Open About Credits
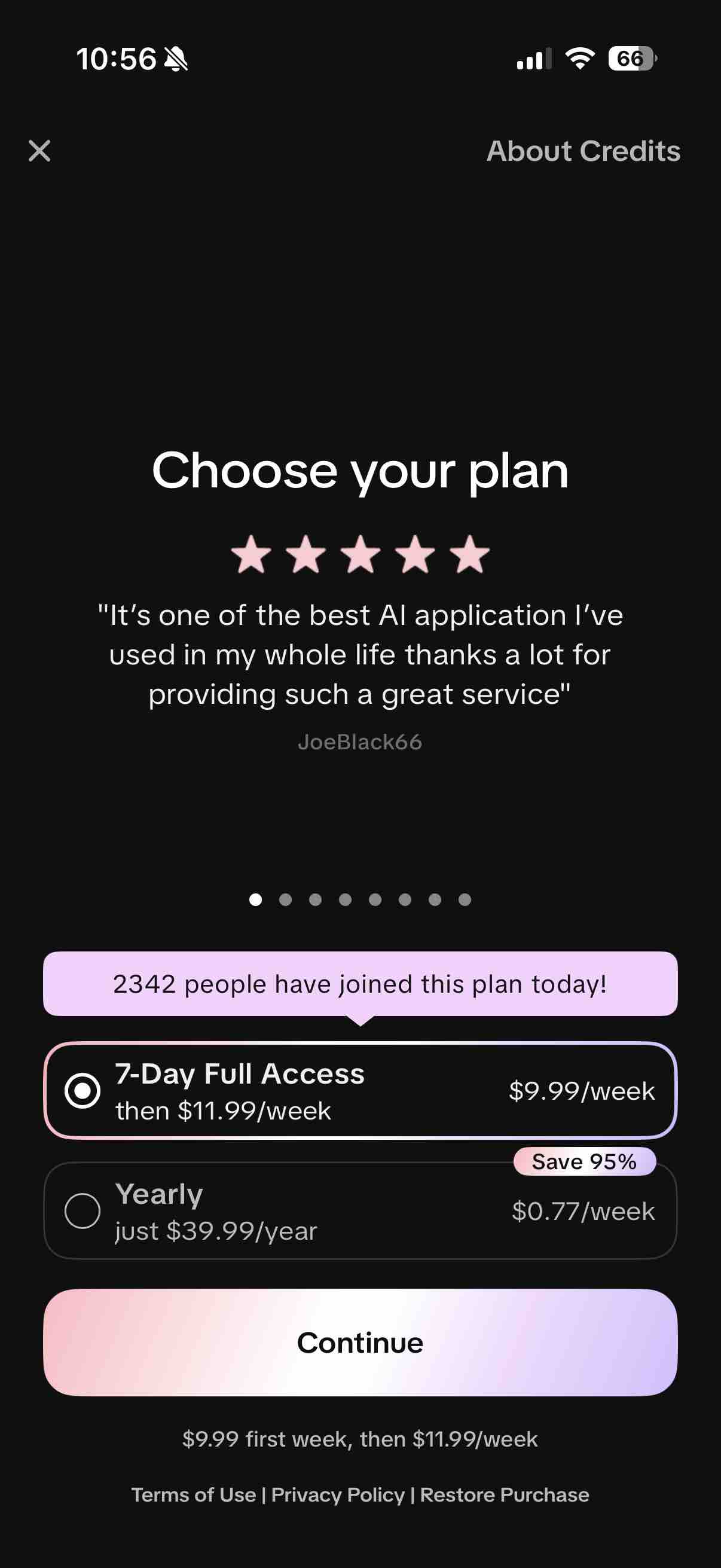 (x=583, y=151)
